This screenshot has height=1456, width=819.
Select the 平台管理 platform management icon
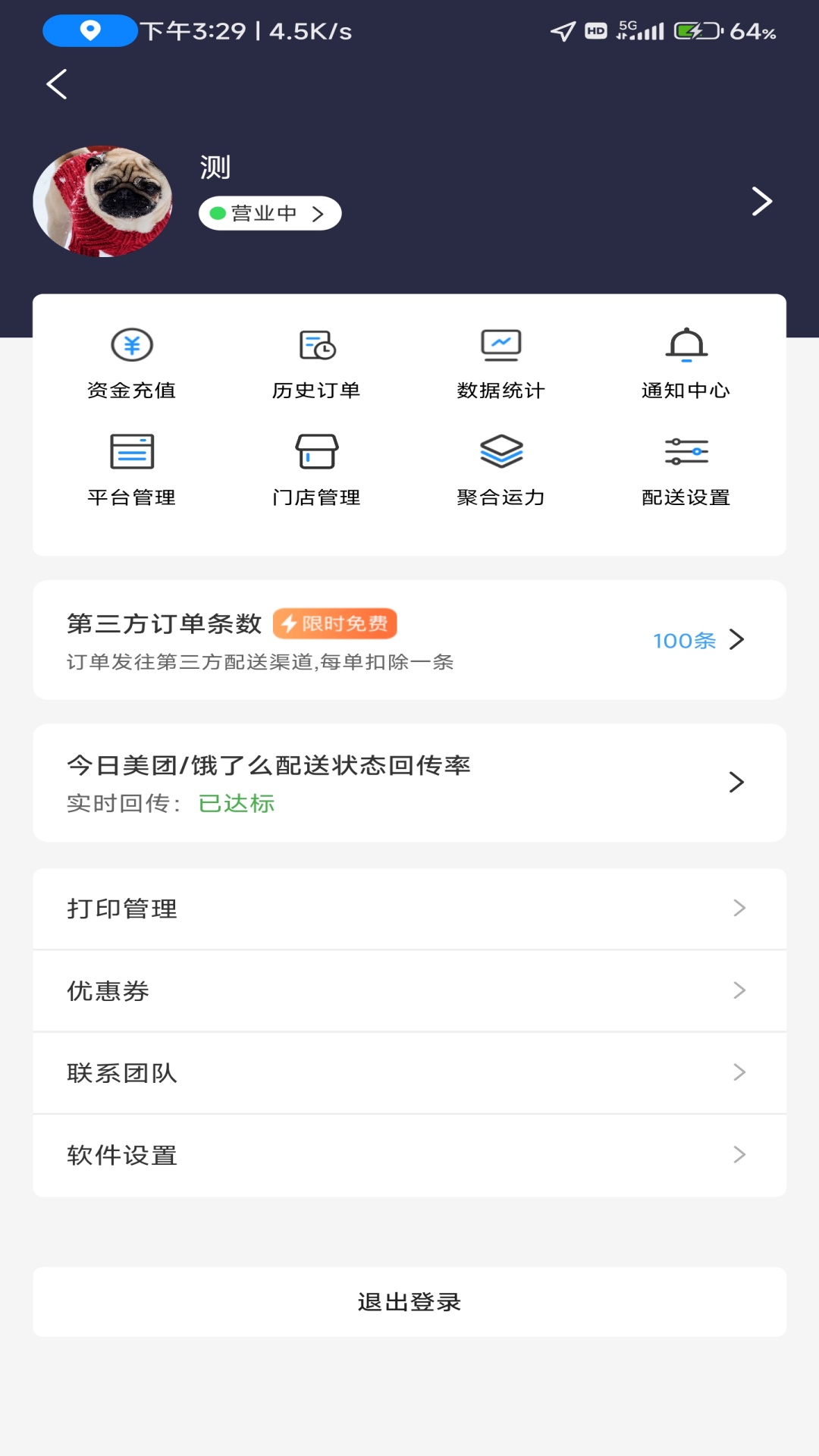tap(132, 453)
